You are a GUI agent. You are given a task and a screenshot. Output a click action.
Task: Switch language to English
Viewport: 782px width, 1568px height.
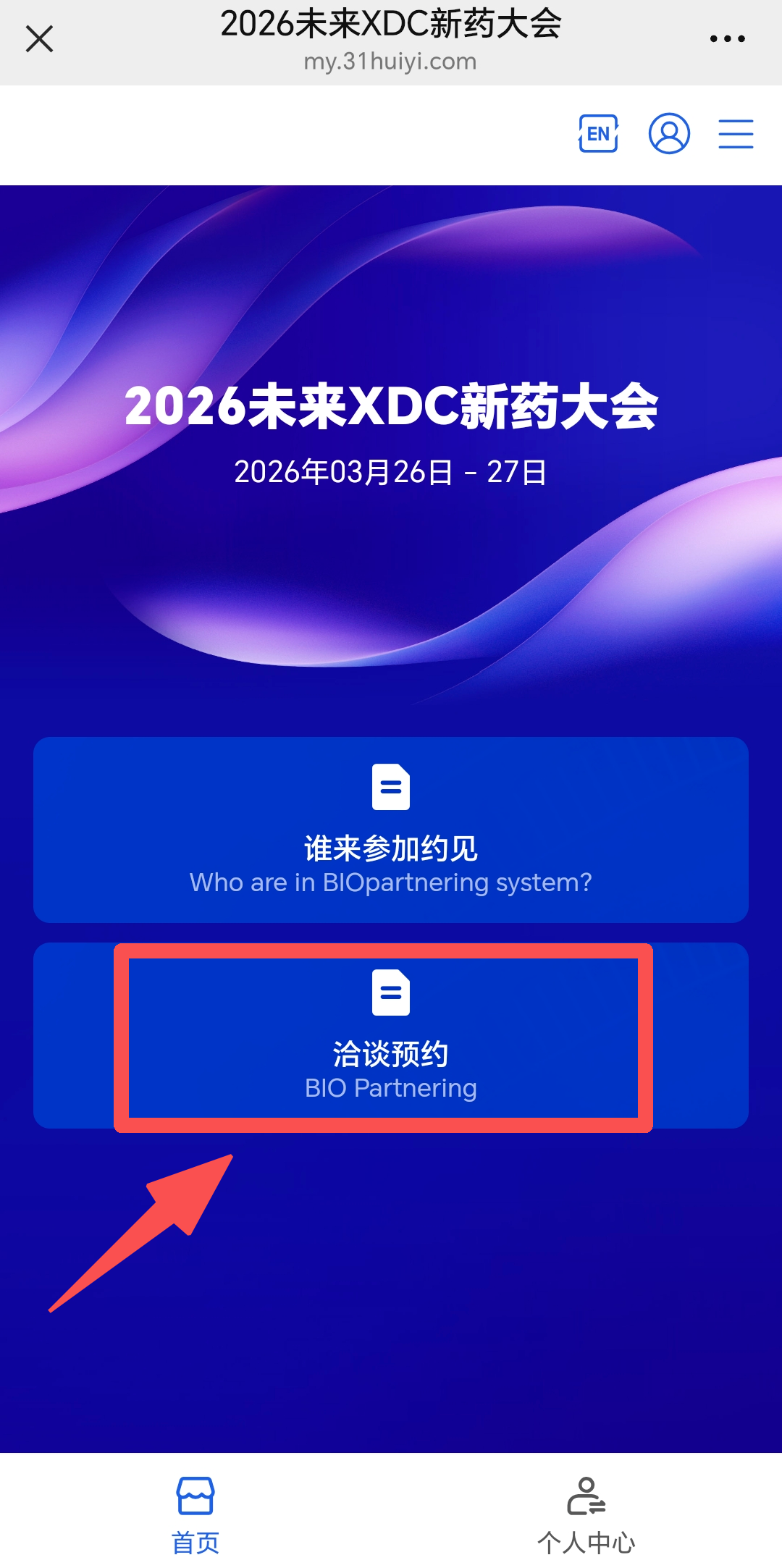(598, 134)
